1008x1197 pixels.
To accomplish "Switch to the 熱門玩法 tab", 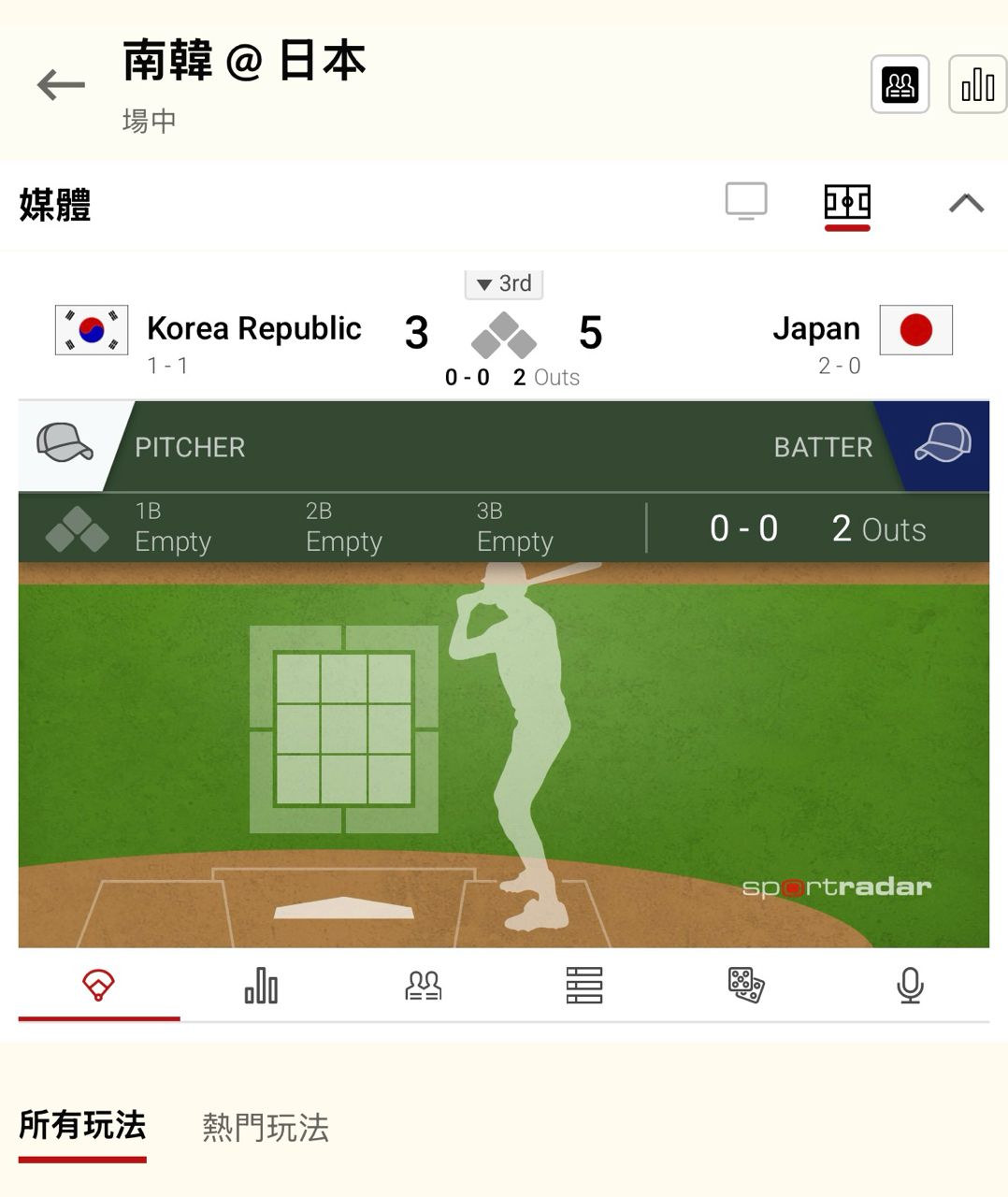I will [266, 1128].
